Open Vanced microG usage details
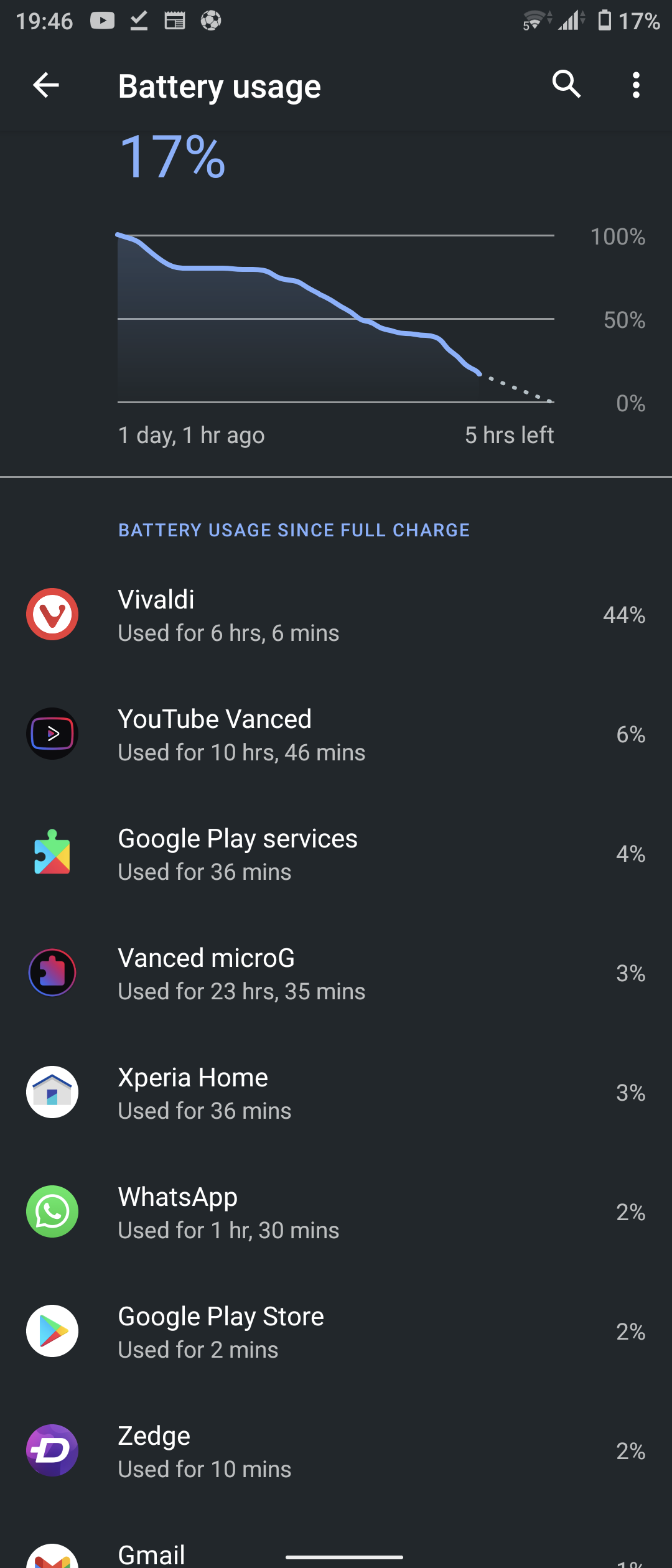The width and height of the screenshot is (672, 1568). pos(336,973)
